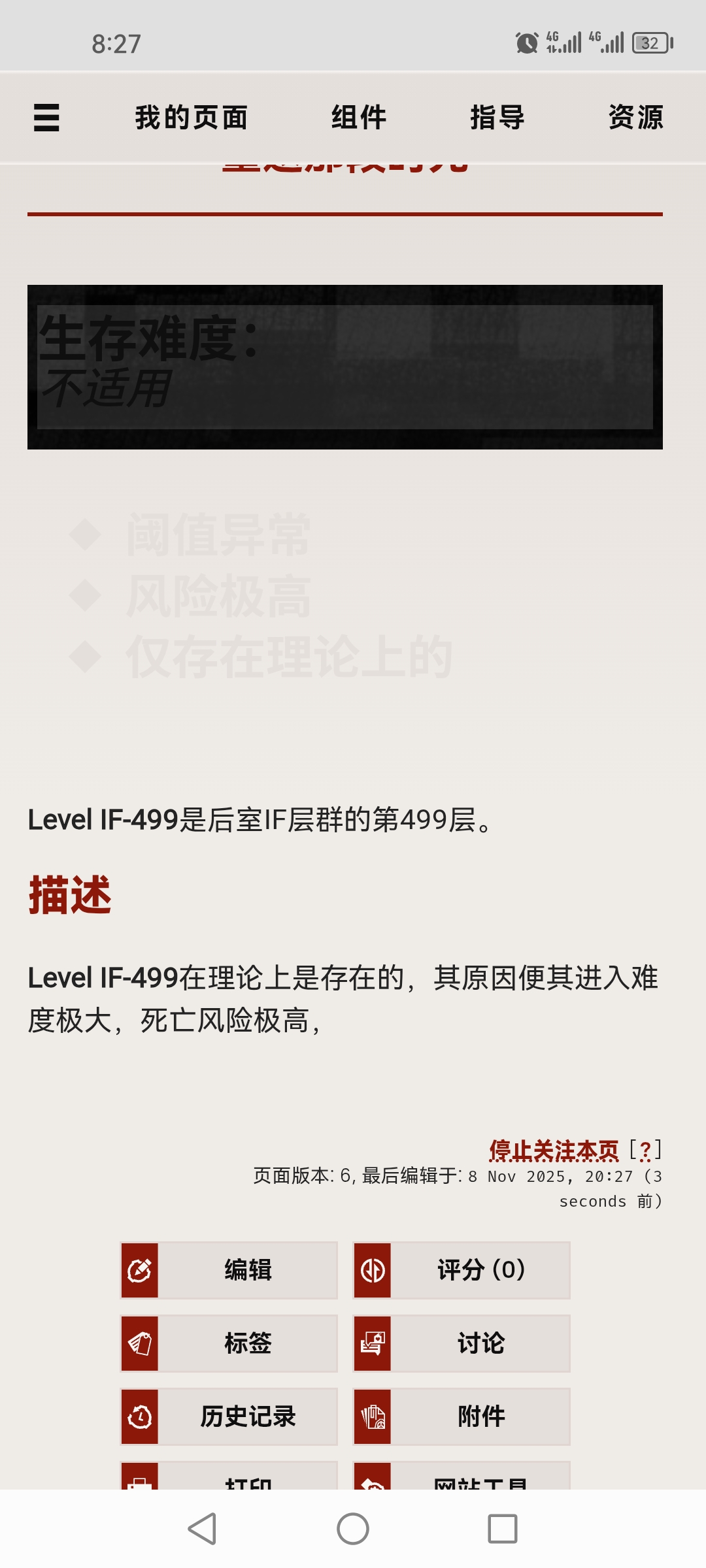Open the 资源 navigation item
The height and width of the screenshot is (1568, 706).
tap(635, 118)
